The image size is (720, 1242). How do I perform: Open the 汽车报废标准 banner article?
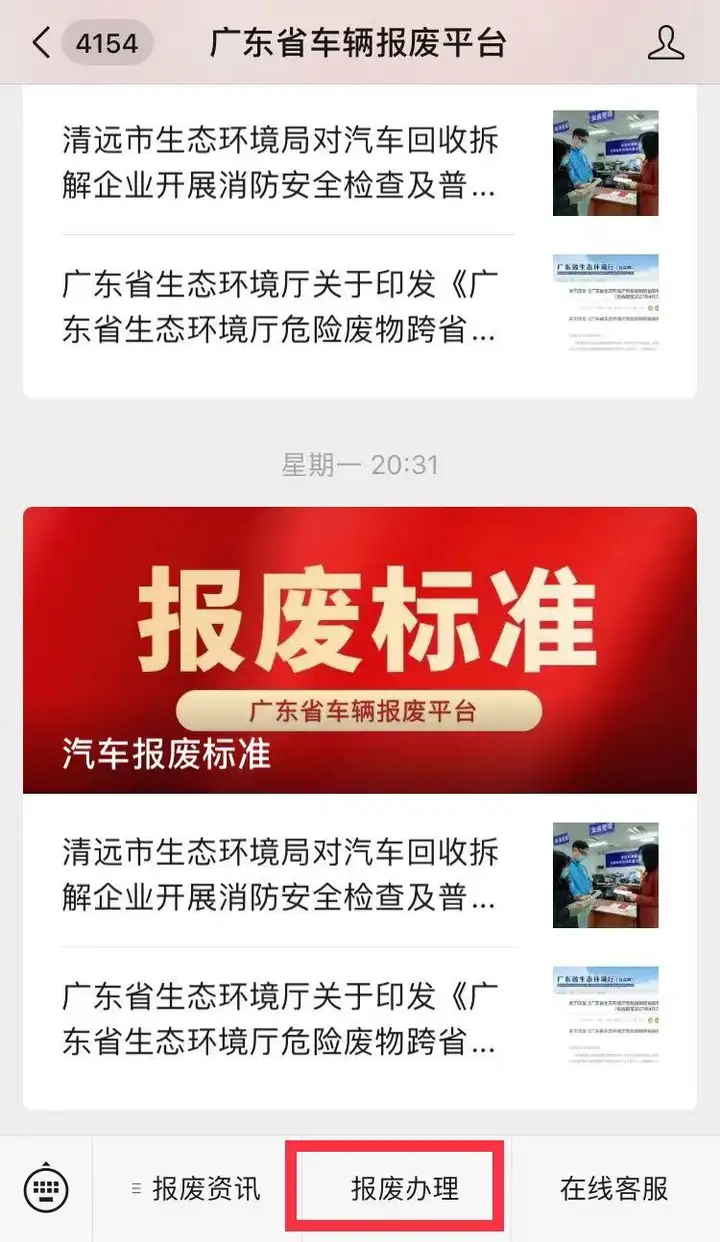pos(360,650)
